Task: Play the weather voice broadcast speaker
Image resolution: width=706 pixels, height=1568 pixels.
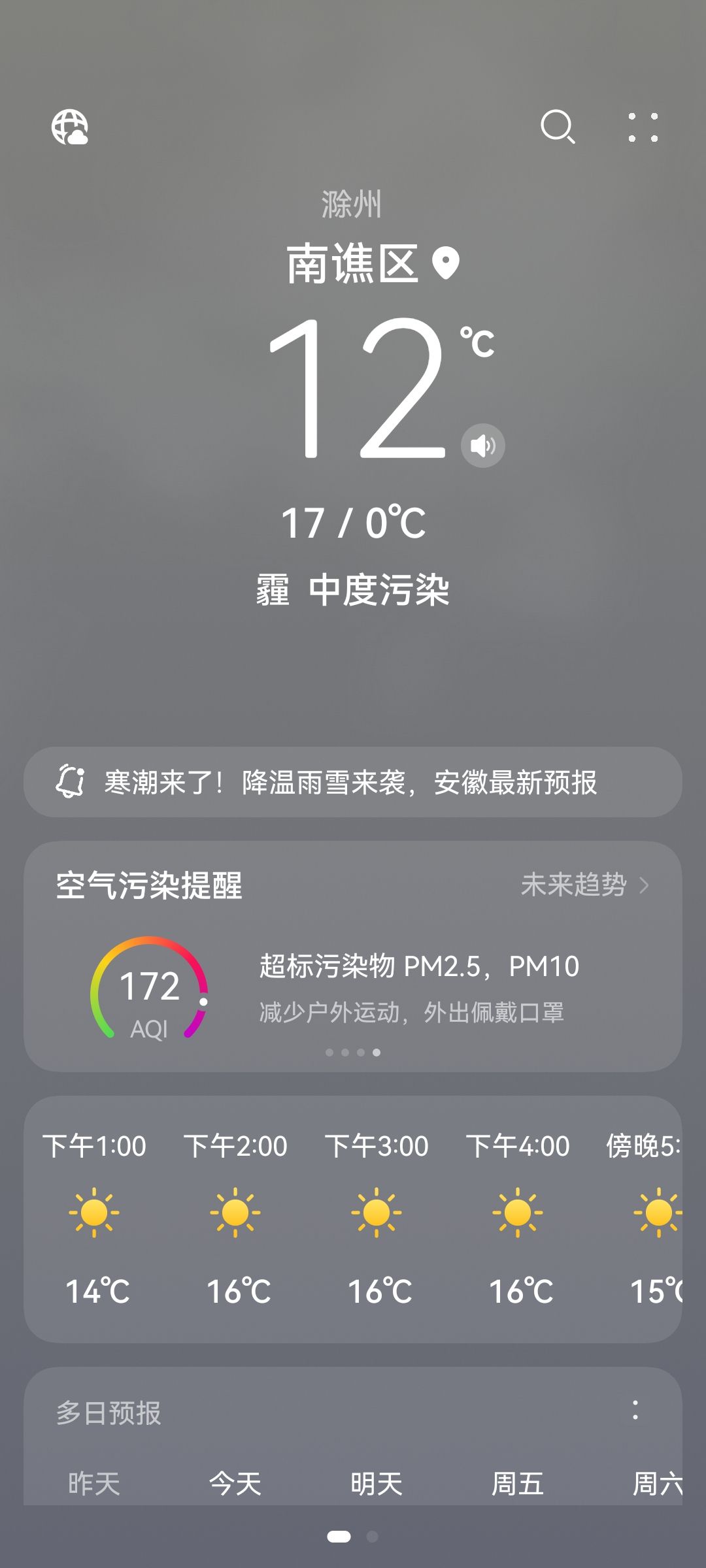Action: click(483, 446)
